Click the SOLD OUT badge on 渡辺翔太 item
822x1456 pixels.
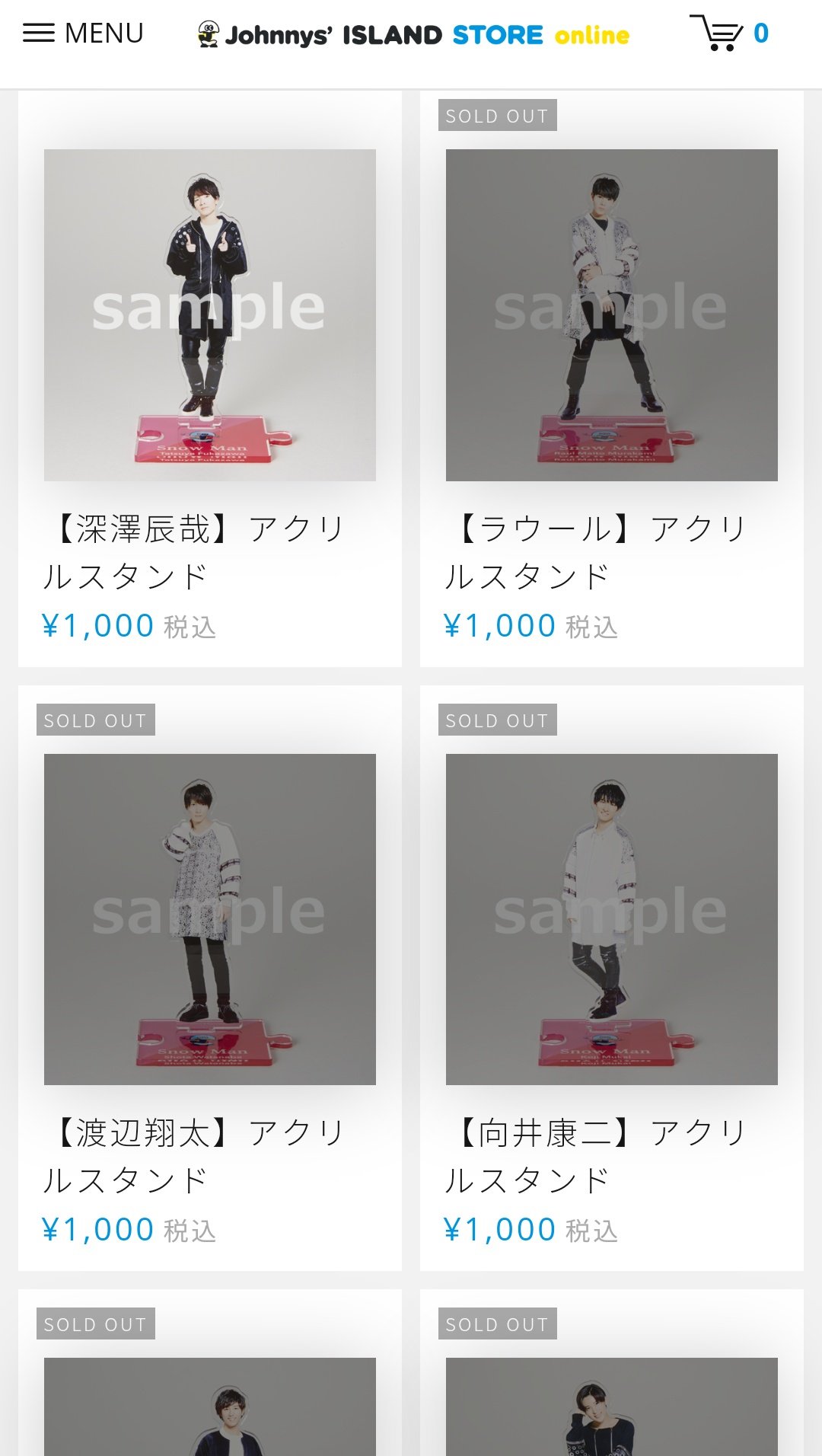tap(94, 720)
